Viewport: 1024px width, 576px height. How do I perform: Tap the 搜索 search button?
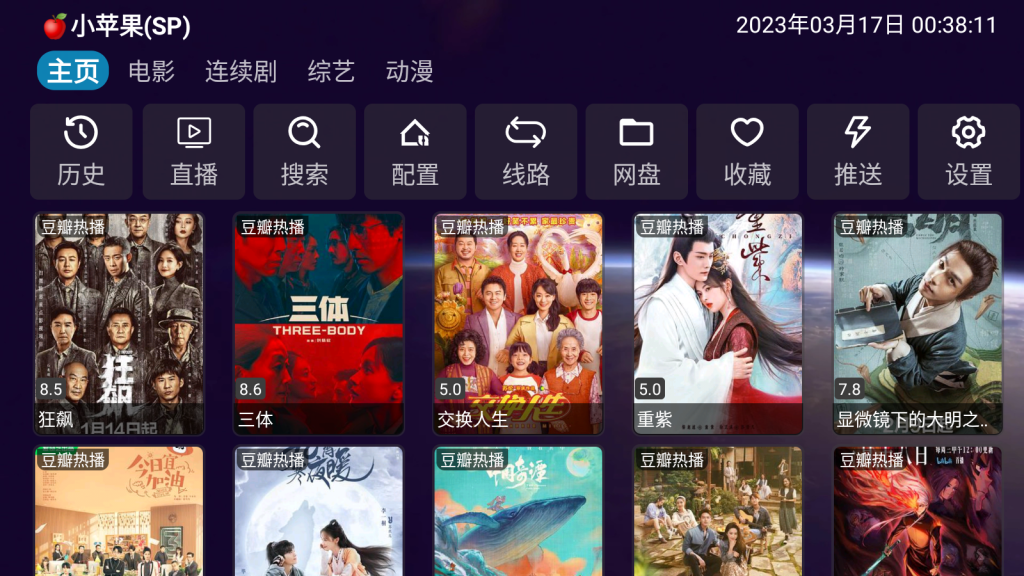(x=304, y=152)
